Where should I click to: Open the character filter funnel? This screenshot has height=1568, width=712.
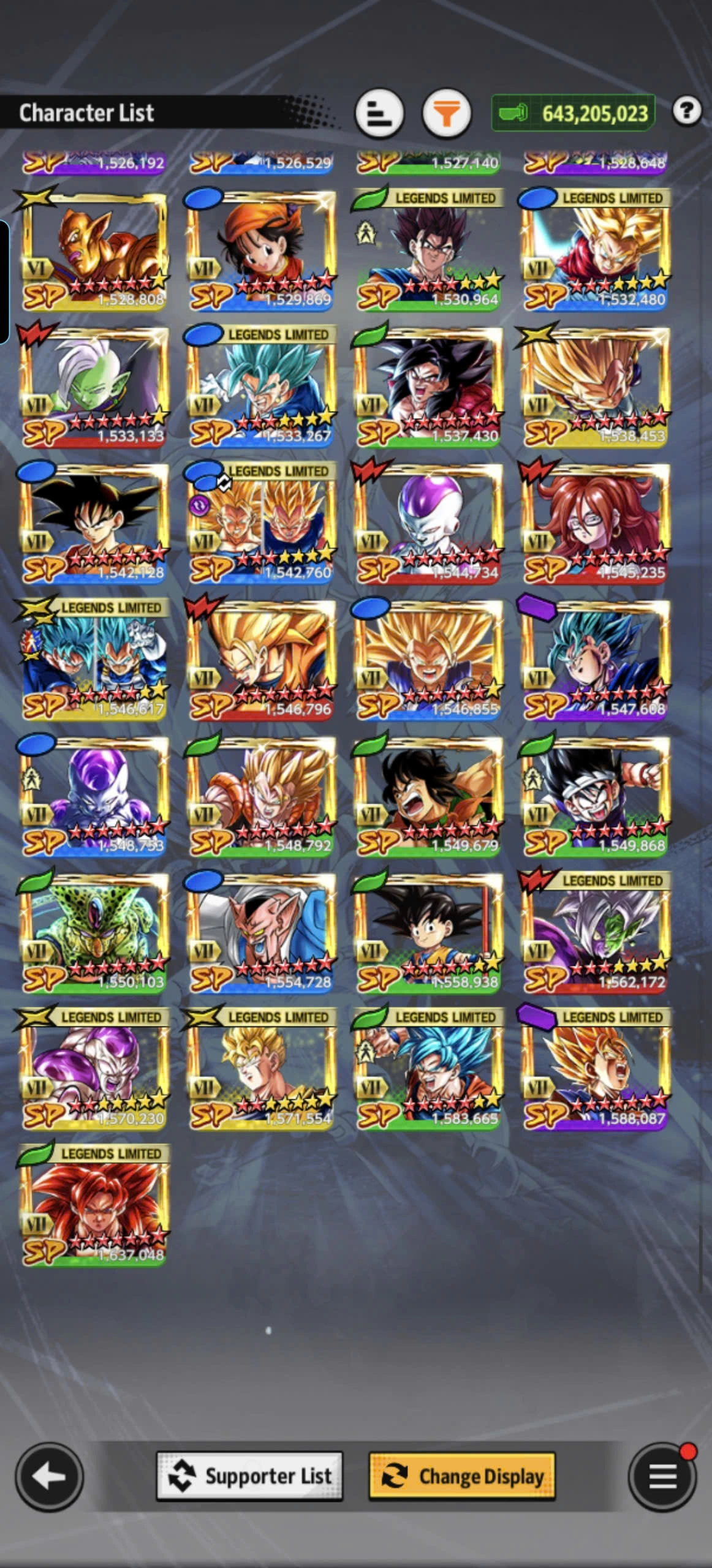tap(447, 113)
